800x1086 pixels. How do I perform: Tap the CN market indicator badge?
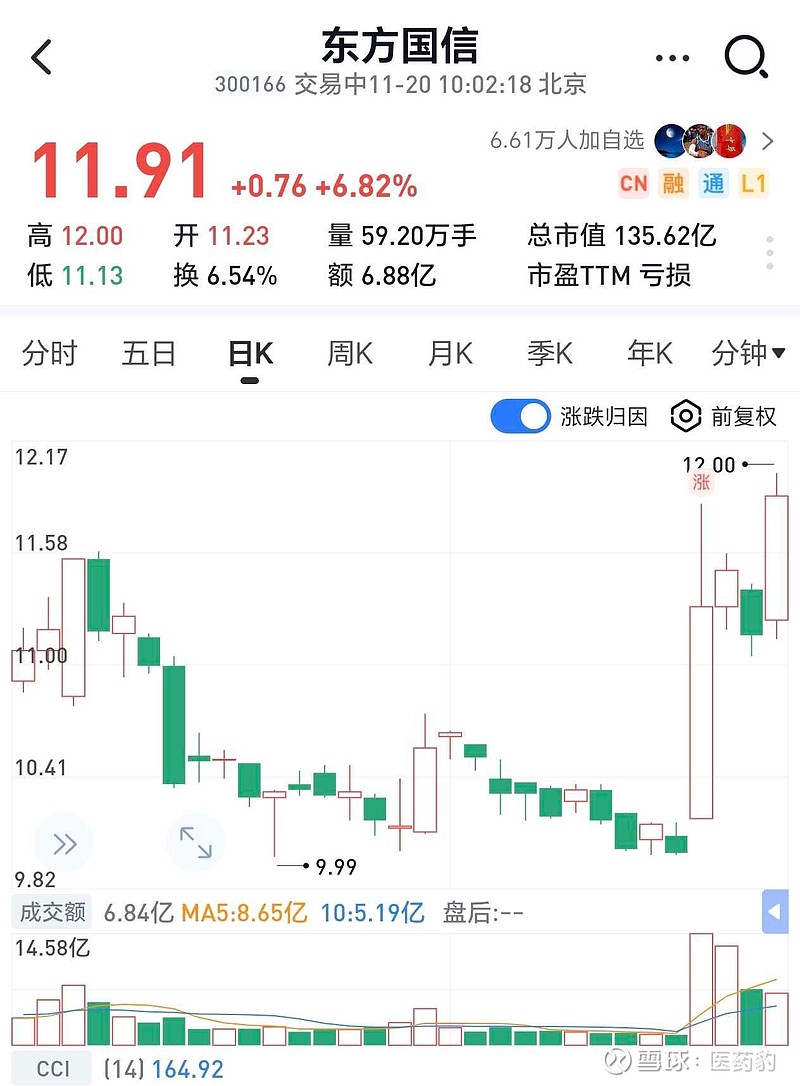tap(633, 184)
